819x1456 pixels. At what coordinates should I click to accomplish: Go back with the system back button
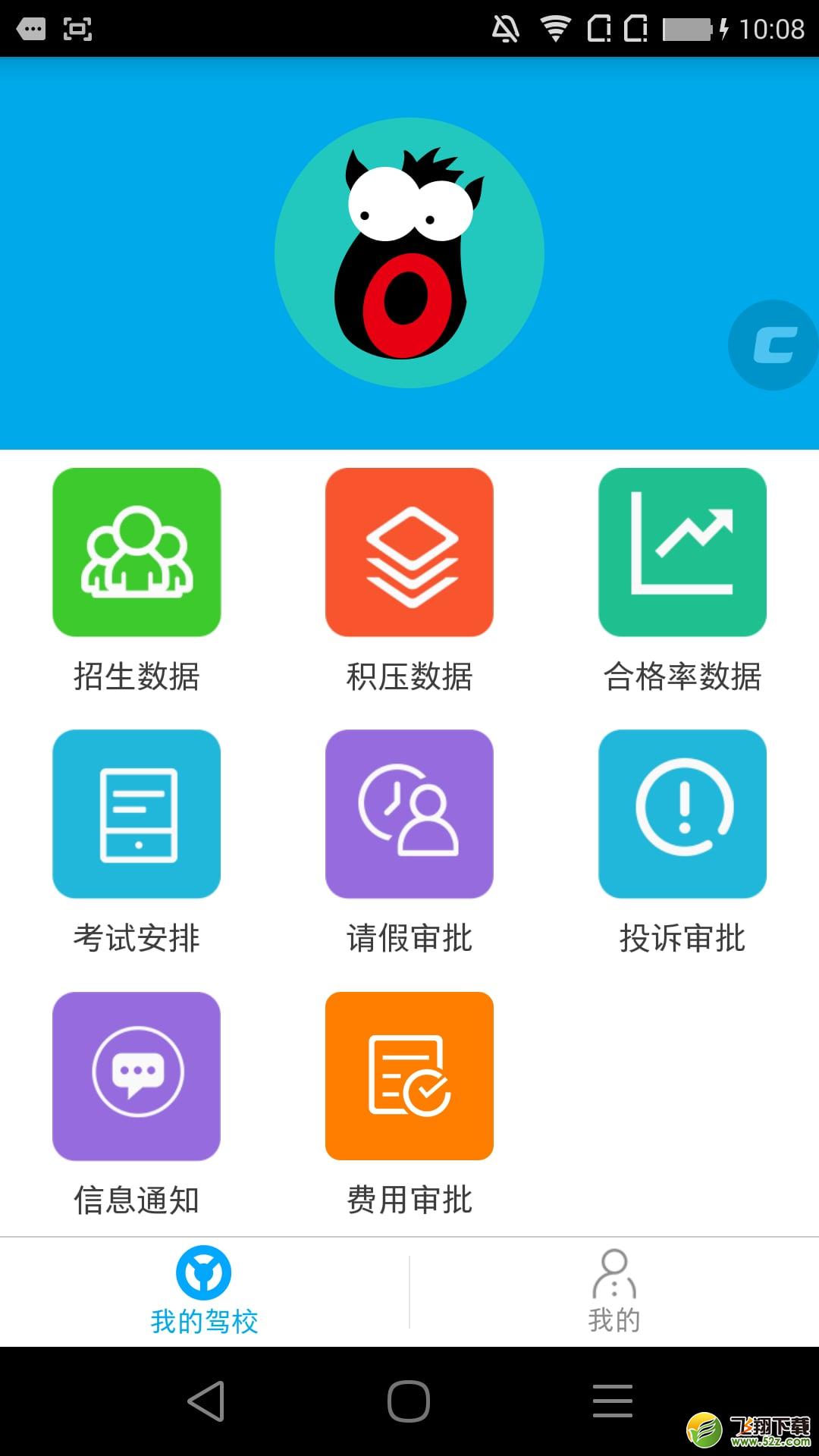(206, 1401)
